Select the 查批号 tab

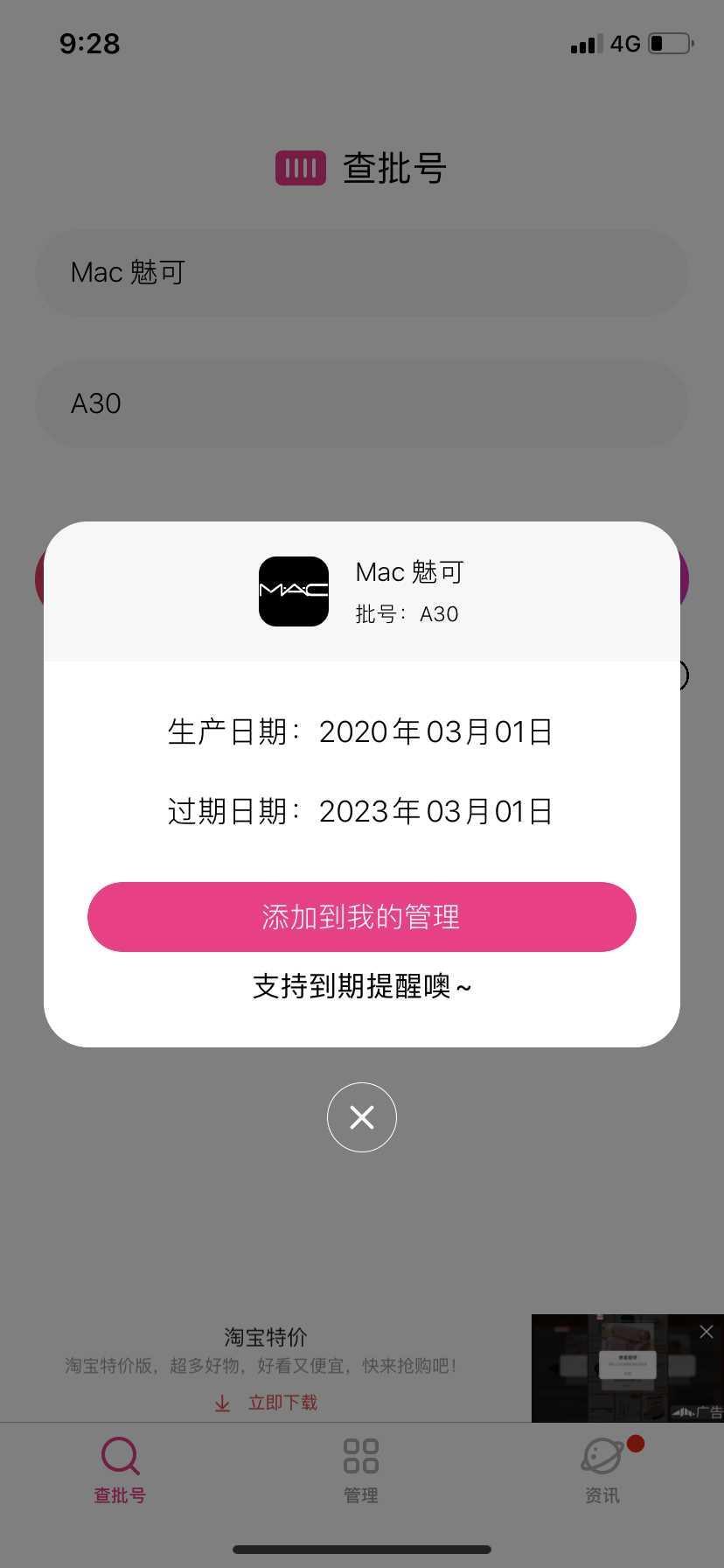coord(120,1469)
